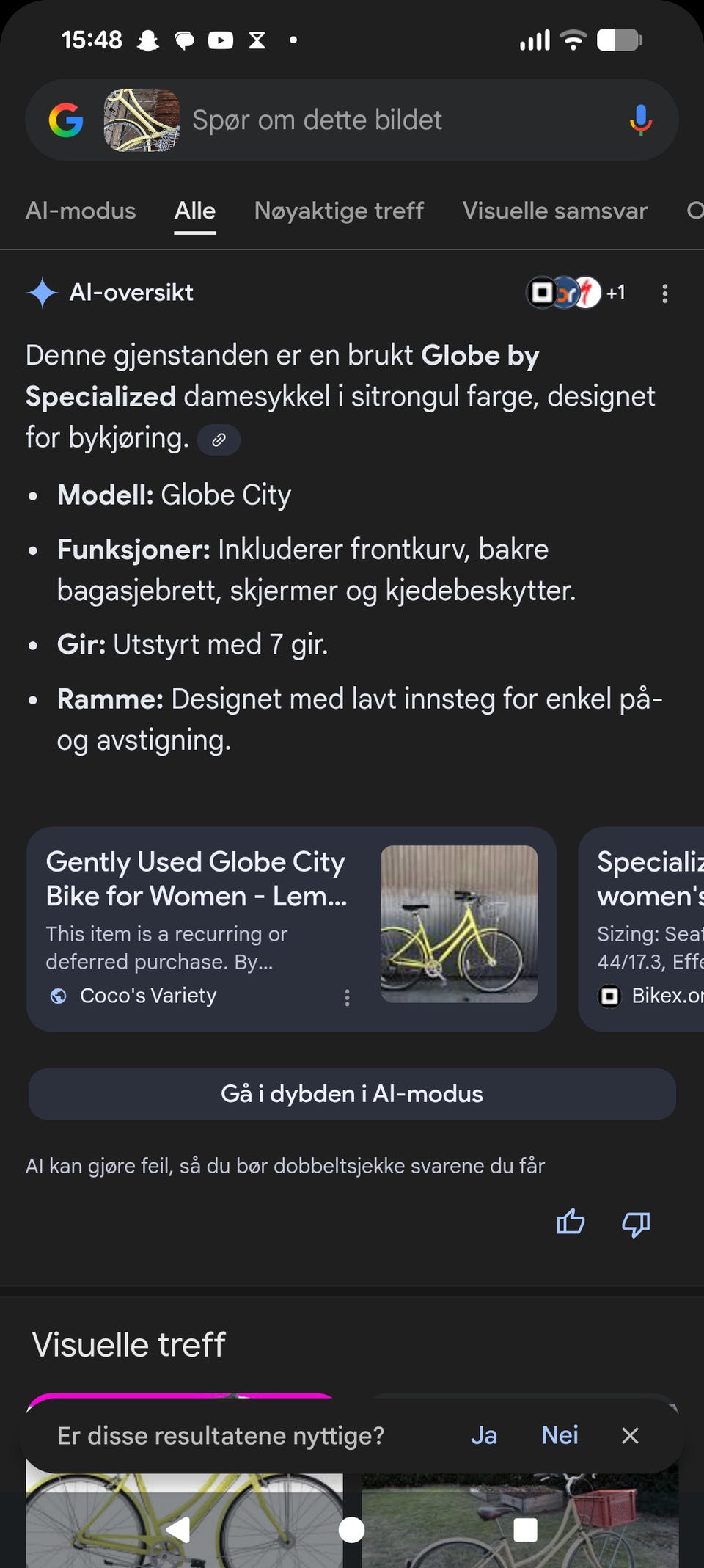Screen dimensions: 704x1568
Task: Open the AI-oversikt overflow menu
Action: [664, 293]
